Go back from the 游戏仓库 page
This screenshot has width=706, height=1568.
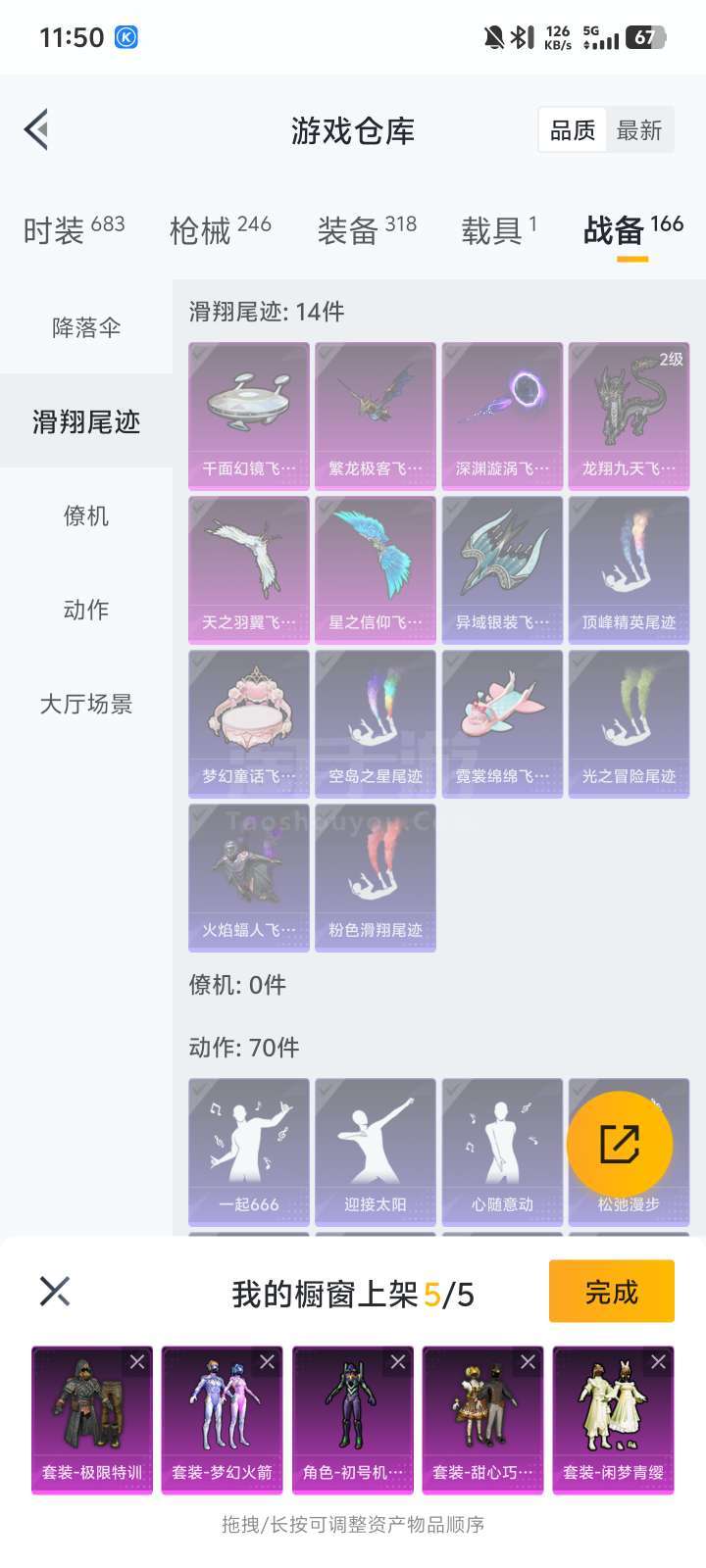(x=37, y=129)
